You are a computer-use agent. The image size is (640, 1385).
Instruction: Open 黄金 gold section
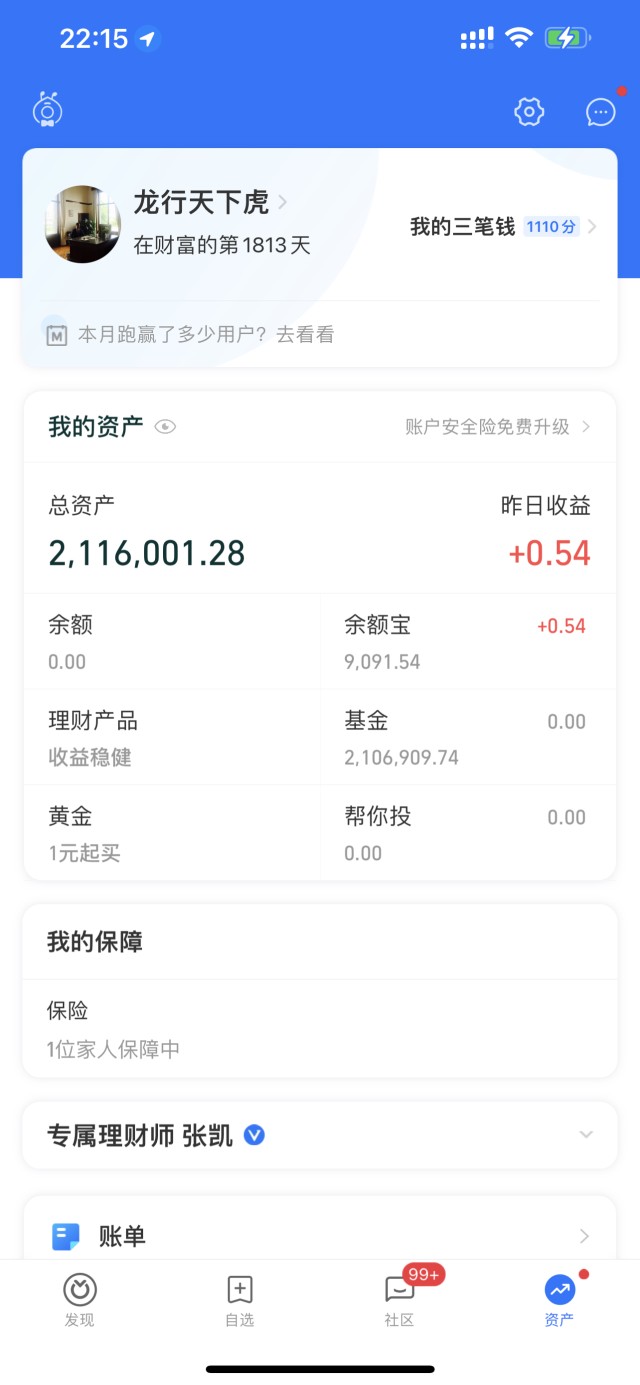pos(172,834)
